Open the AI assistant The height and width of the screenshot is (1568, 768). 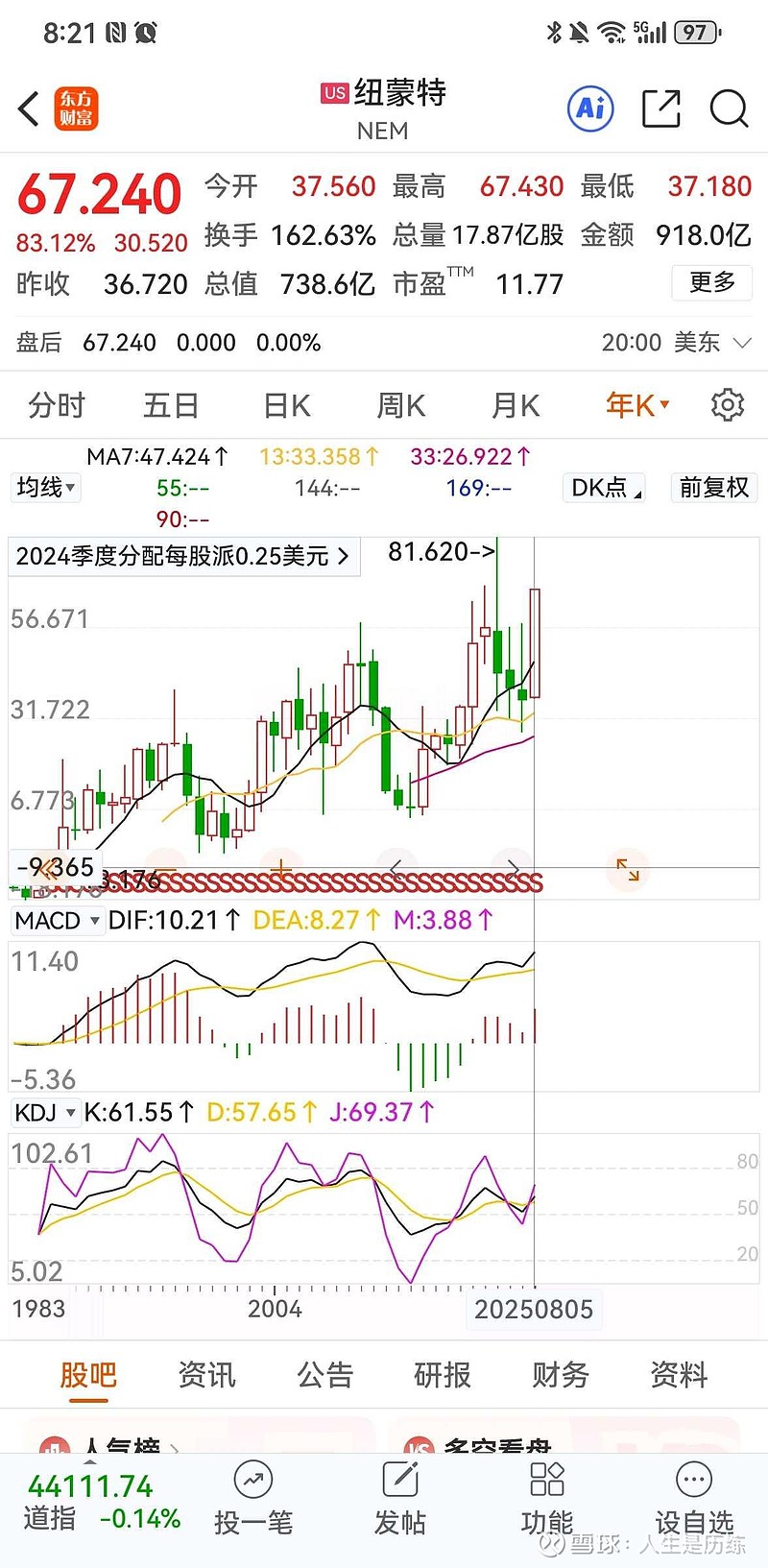(589, 109)
